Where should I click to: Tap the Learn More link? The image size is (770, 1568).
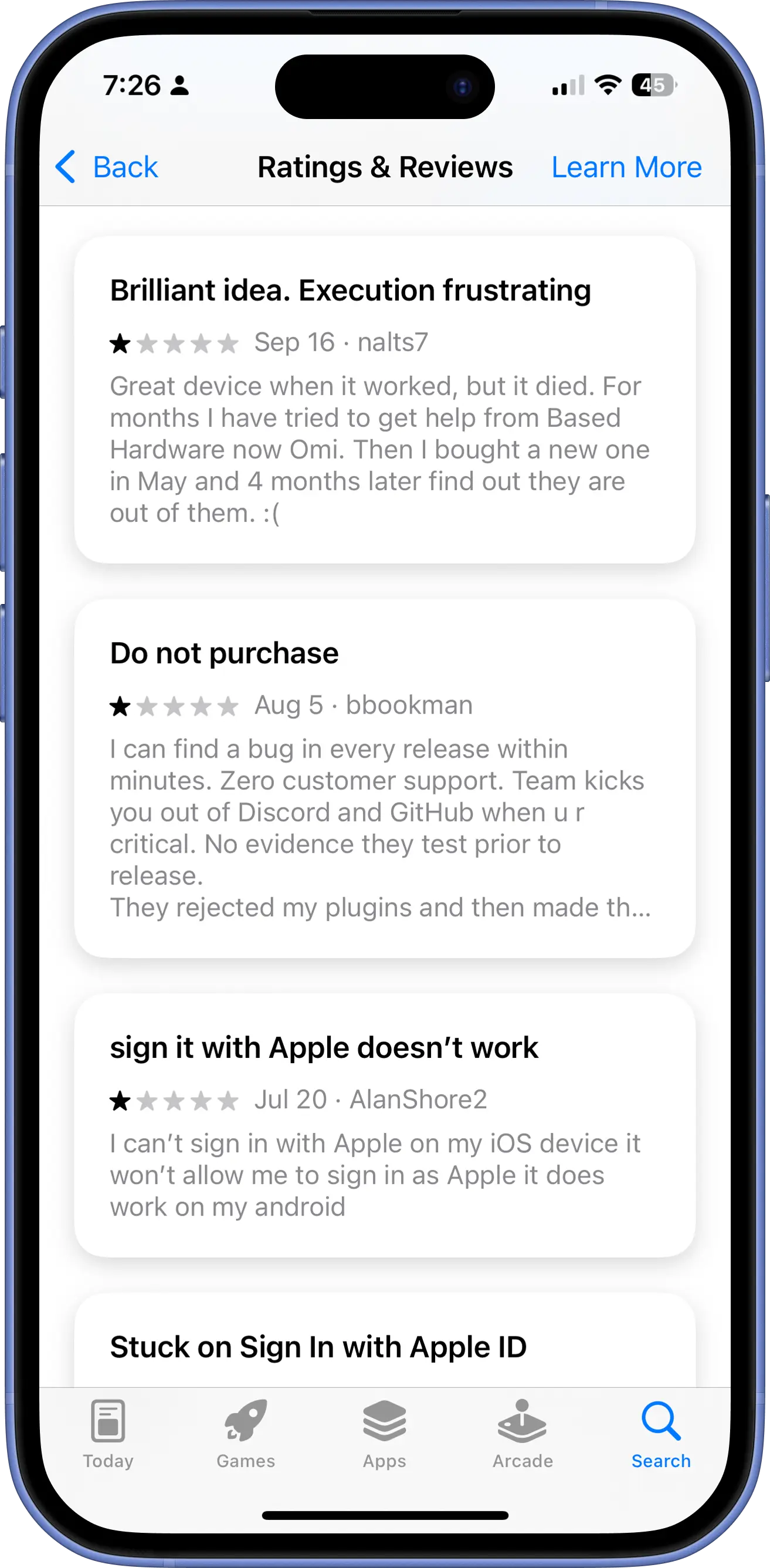626,167
